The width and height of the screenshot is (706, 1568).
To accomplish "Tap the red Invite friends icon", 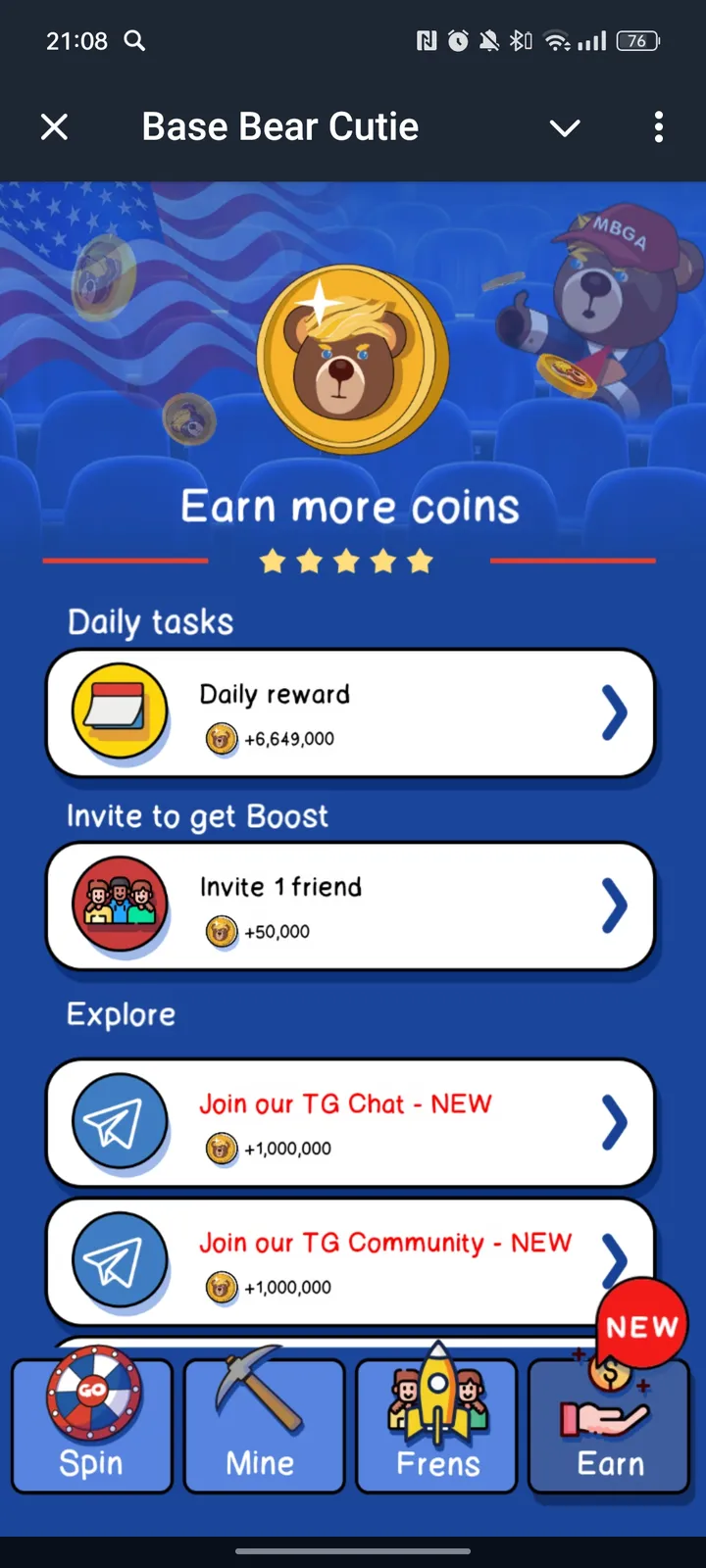I will 119,904.
